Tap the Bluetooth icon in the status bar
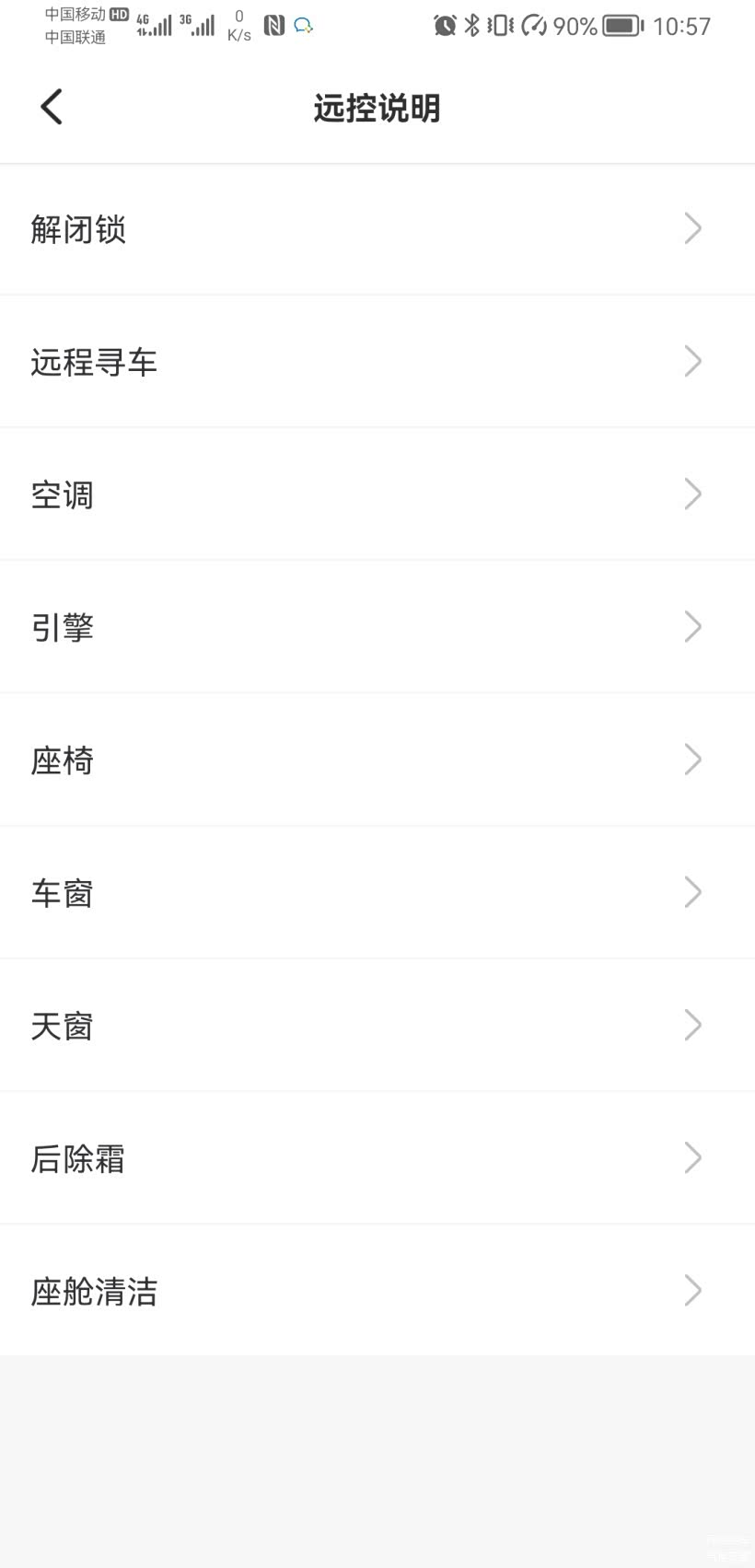Screen dimensions: 755x1568 coord(472,26)
